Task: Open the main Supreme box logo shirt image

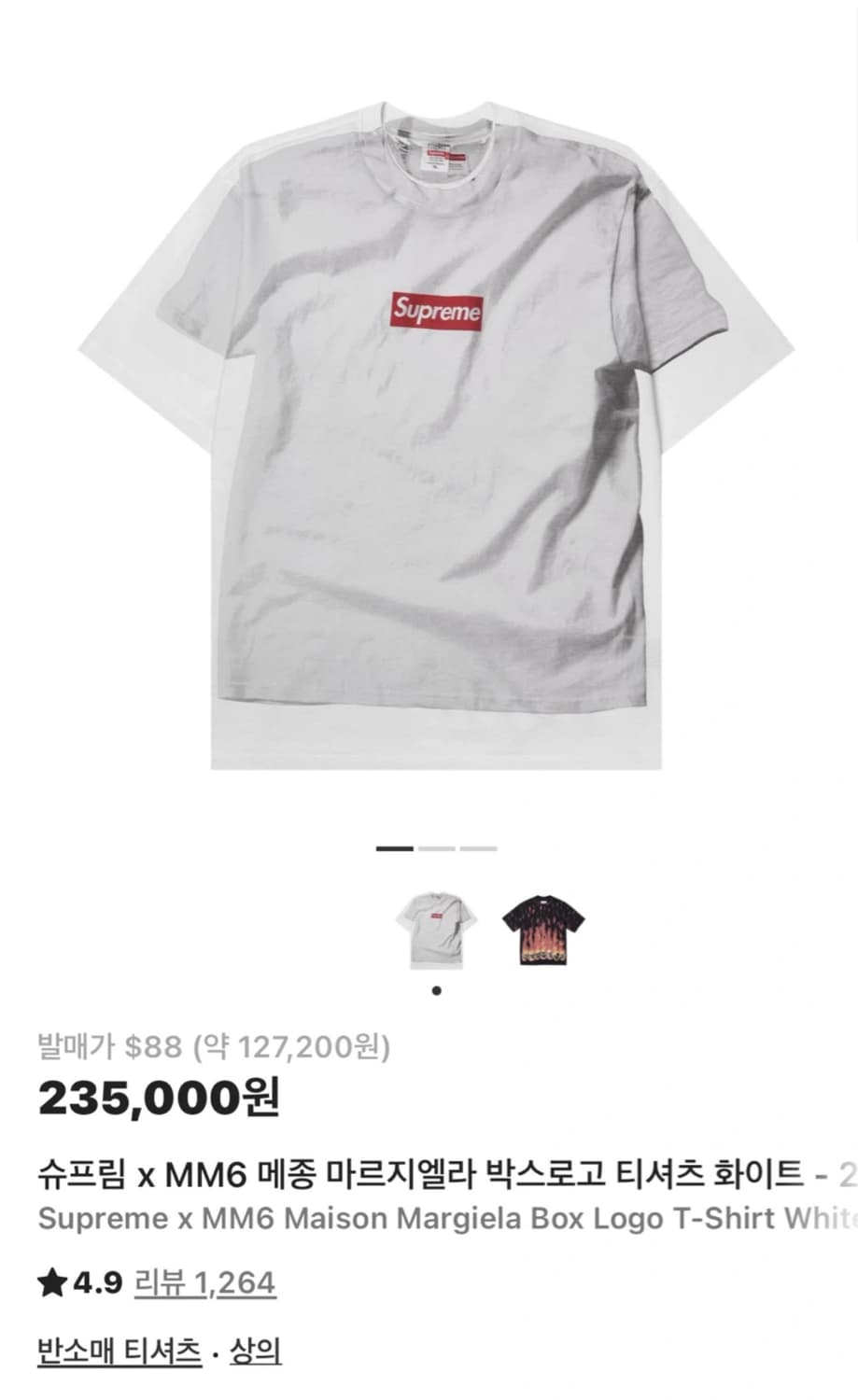Action: click(x=436, y=433)
